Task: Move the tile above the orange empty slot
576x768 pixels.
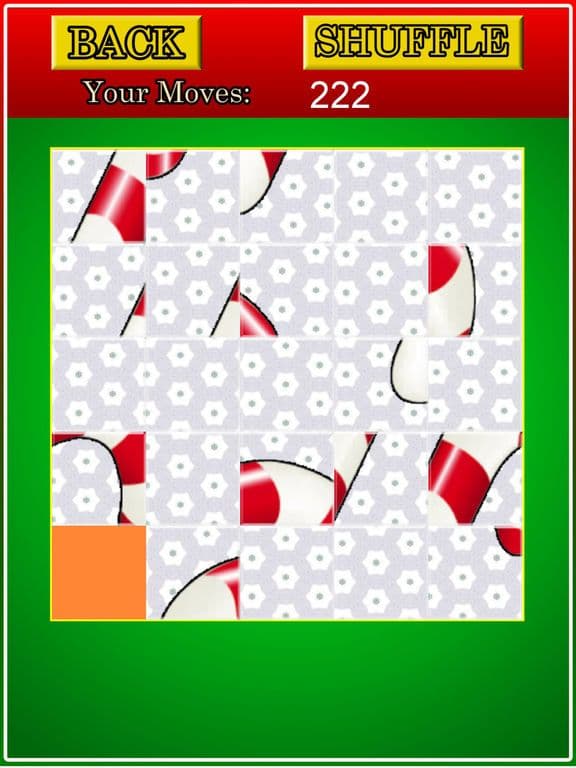Action: (98, 479)
